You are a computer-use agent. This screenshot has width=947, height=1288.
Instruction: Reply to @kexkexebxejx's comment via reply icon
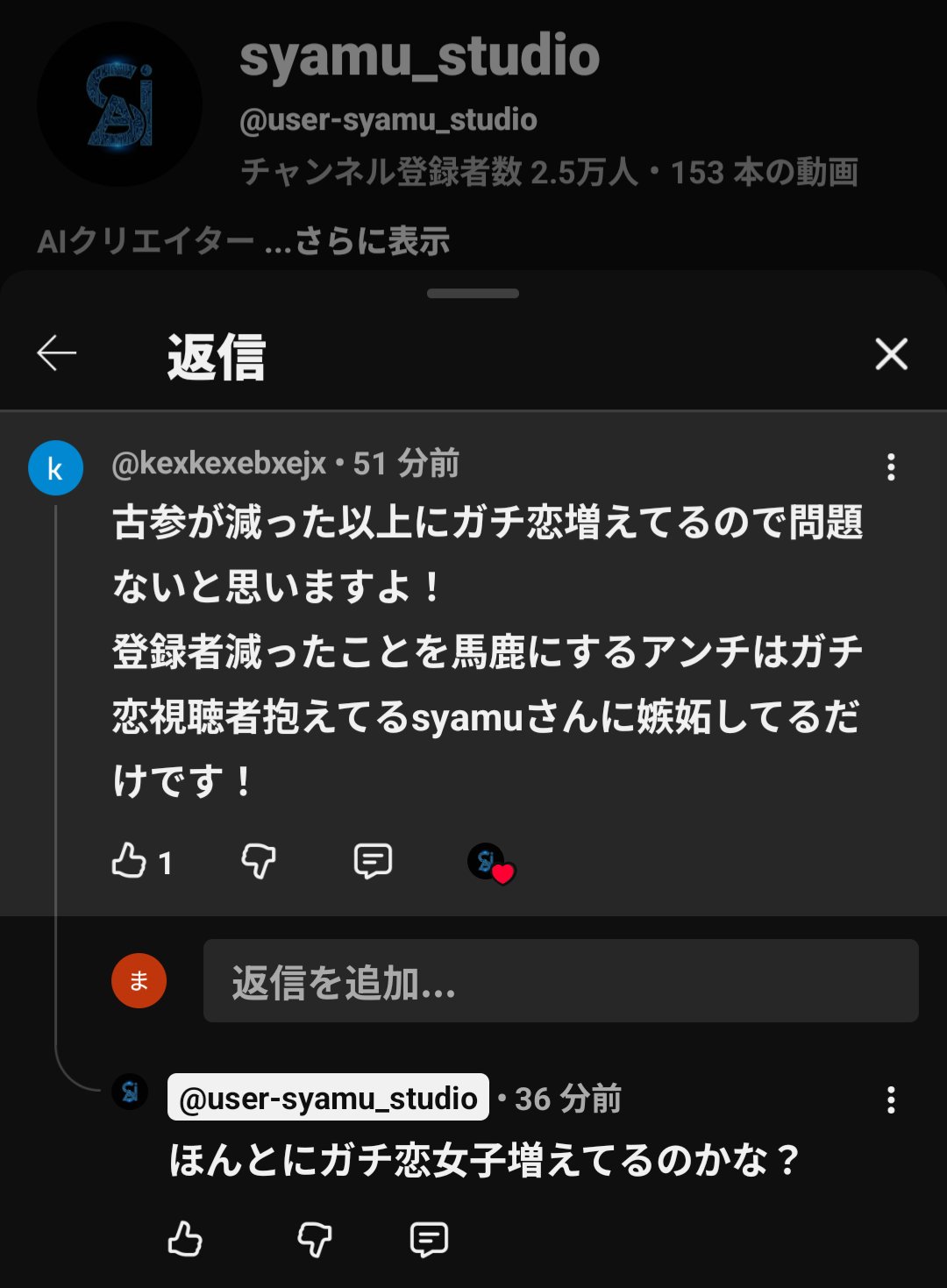pos(373,861)
